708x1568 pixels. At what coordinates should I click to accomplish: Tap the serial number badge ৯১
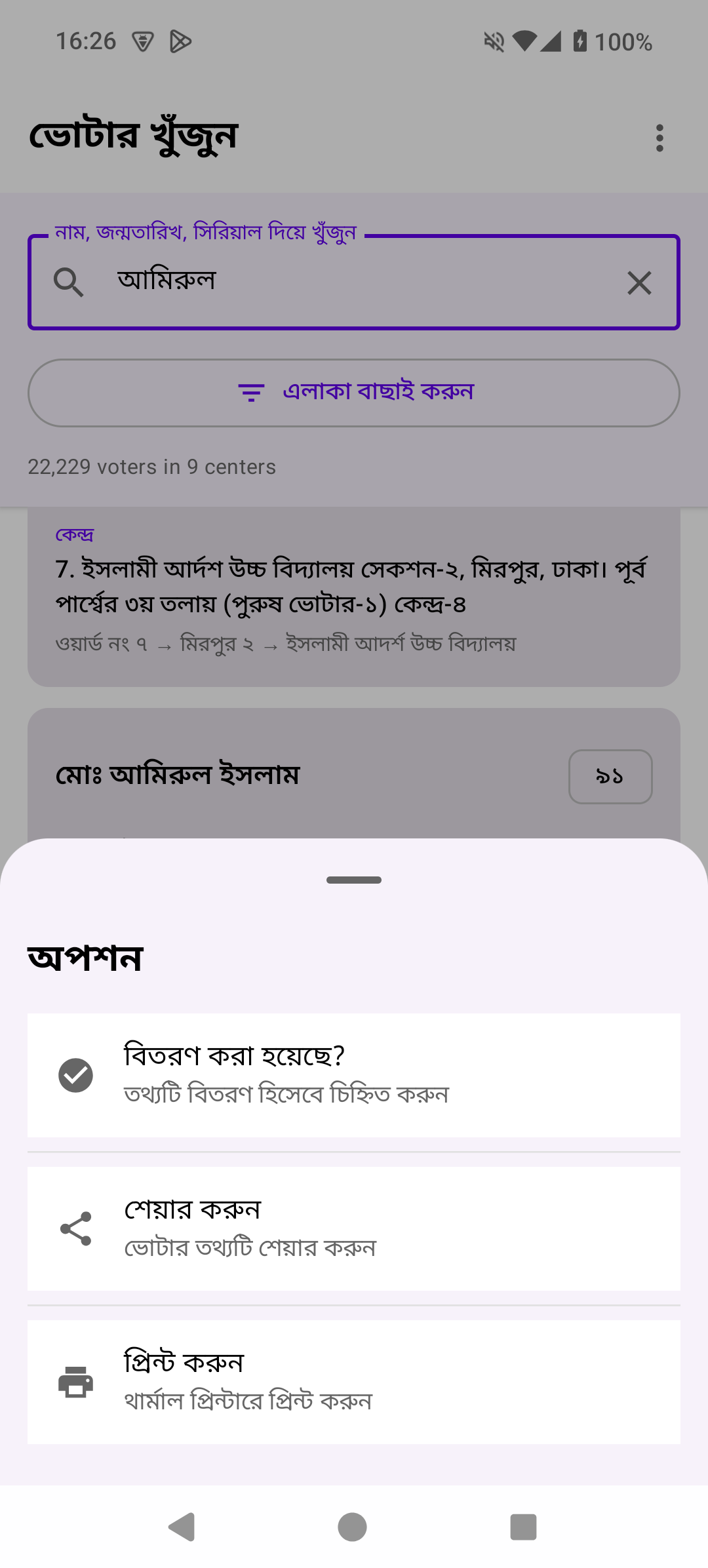pyautogui.click(x=610, y=777)
